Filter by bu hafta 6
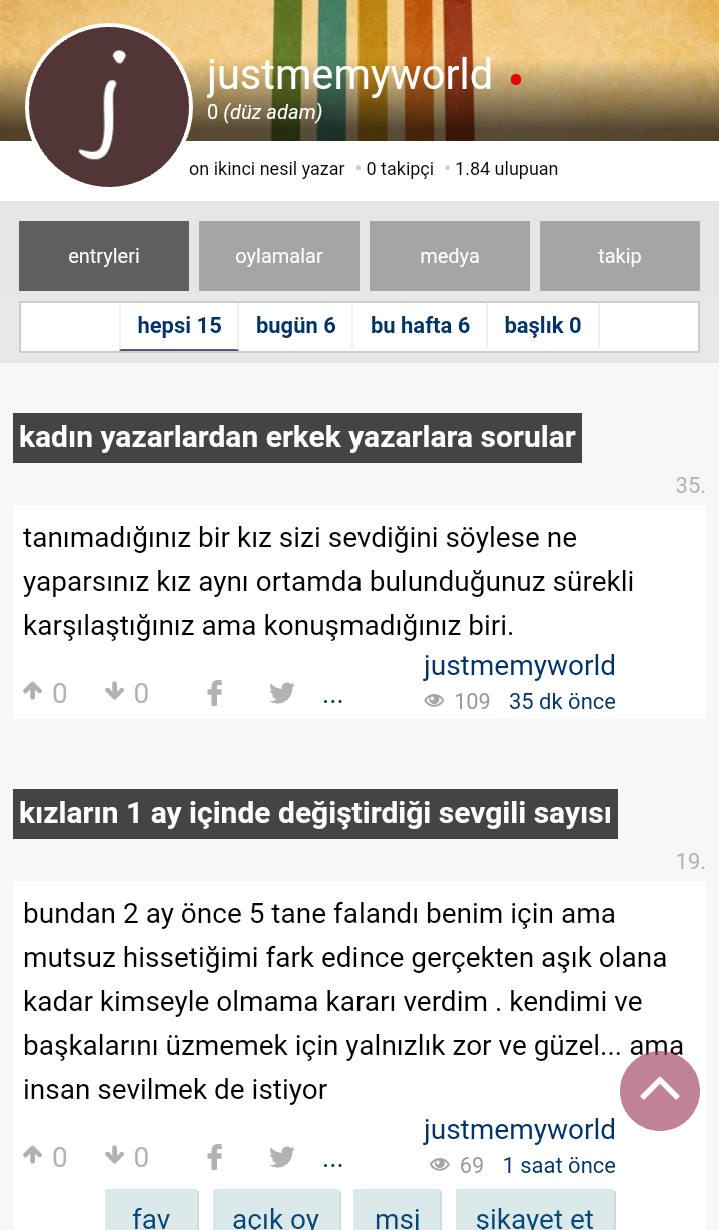This screenshot has height=1230, width=719. point(420,326)
